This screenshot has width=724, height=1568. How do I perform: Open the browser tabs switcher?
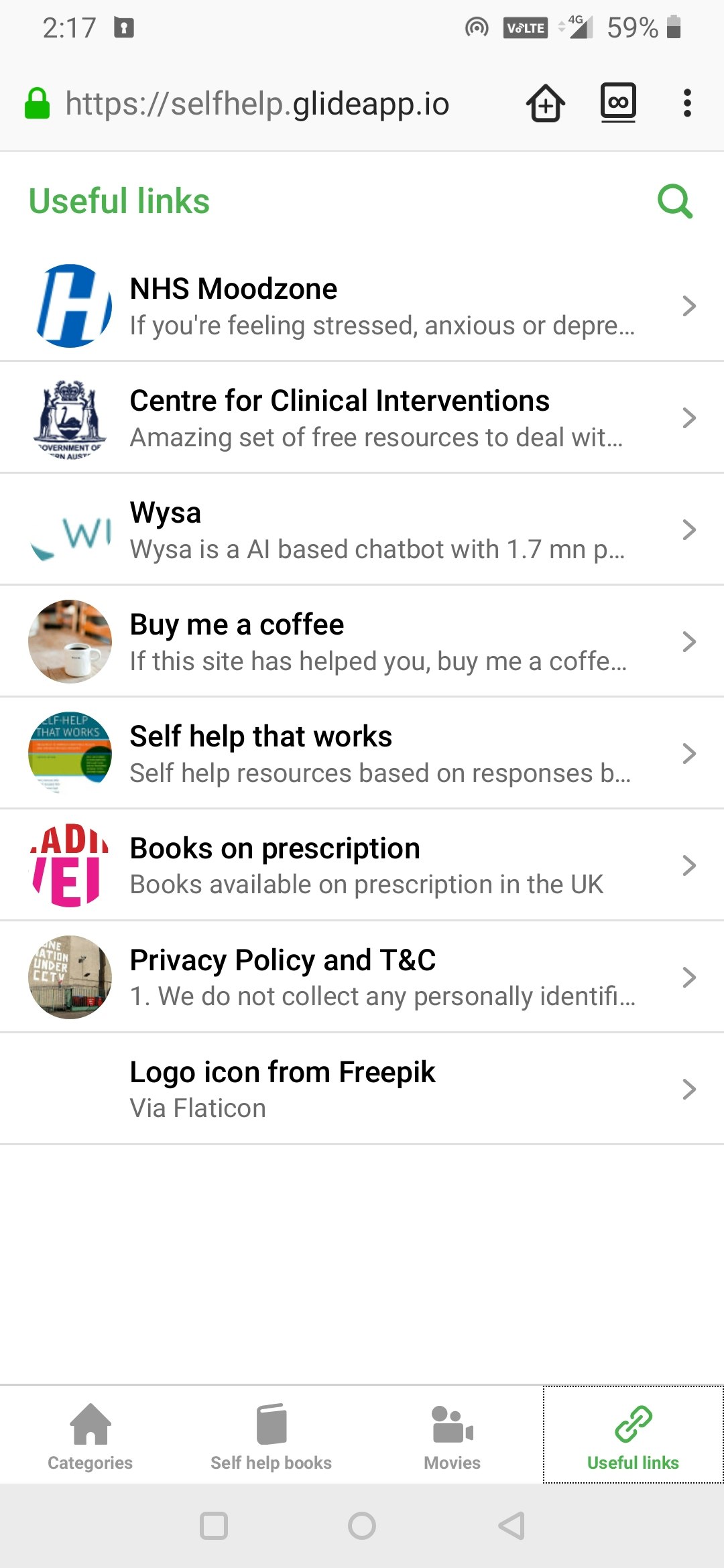pyautogui.click(x=617, y=103)
